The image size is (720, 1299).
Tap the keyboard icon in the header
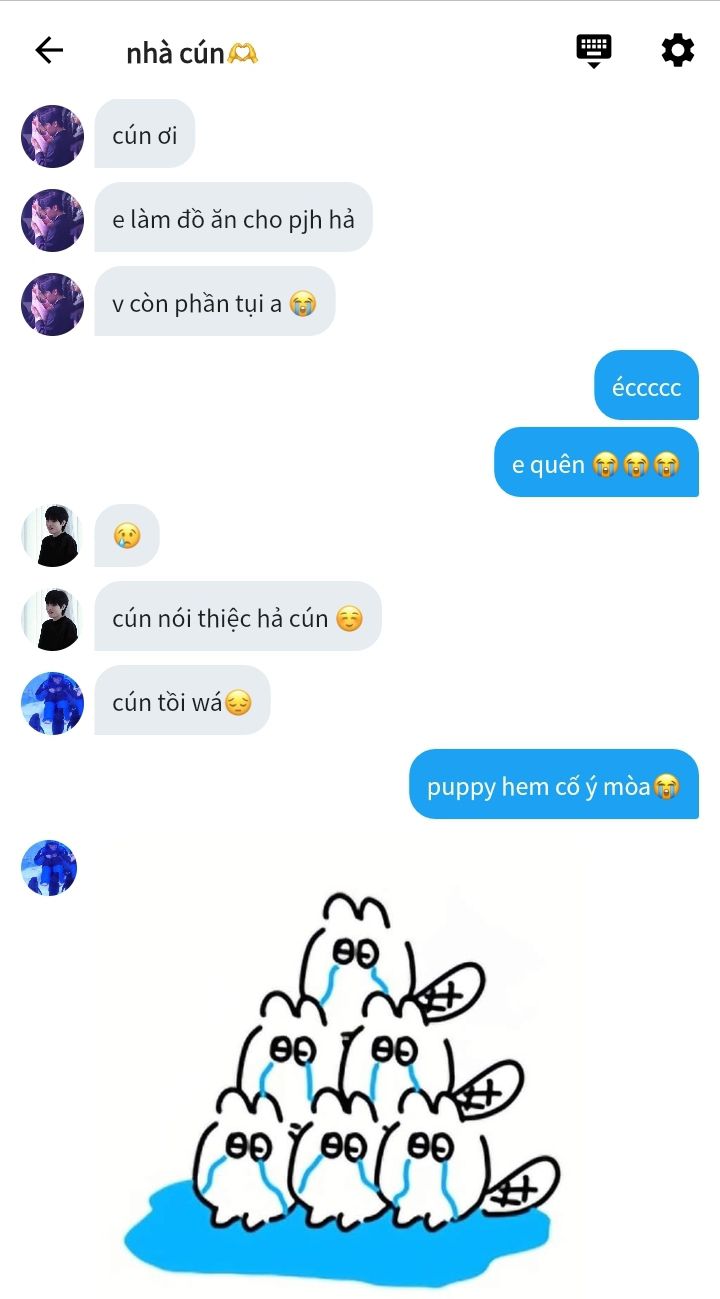(593, 50)
